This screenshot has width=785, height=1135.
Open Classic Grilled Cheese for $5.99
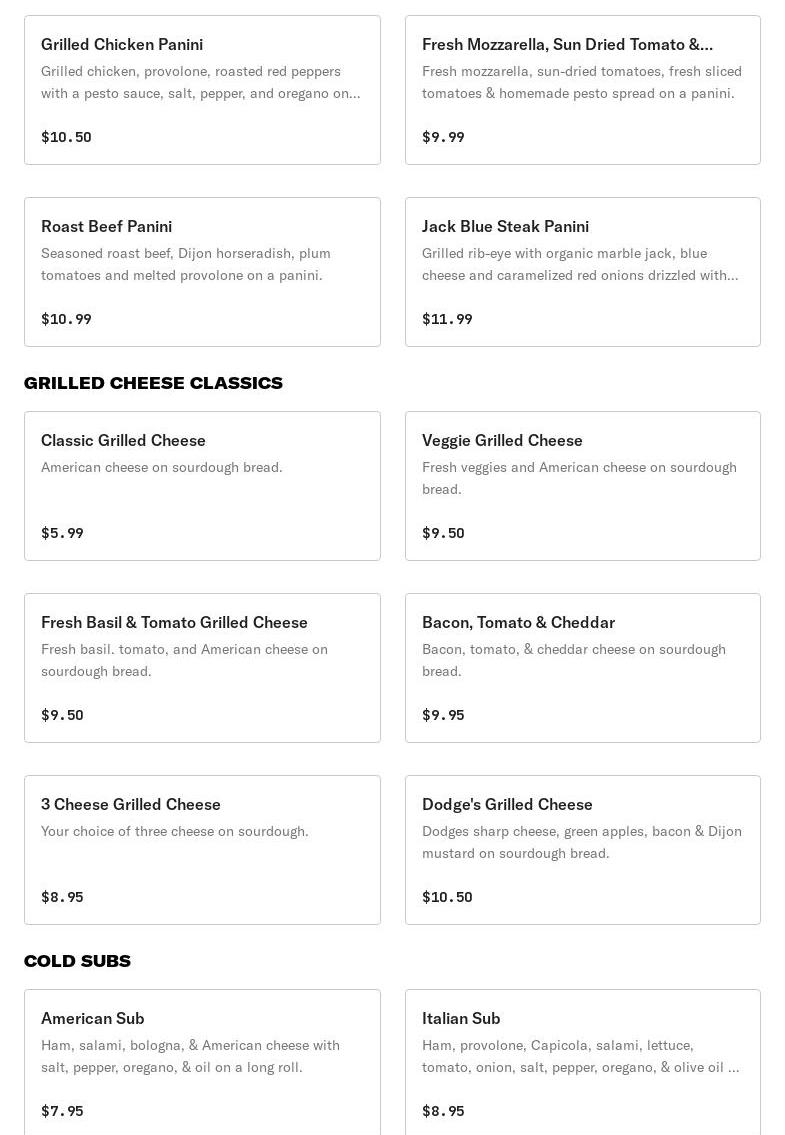(x=202, y=486)
